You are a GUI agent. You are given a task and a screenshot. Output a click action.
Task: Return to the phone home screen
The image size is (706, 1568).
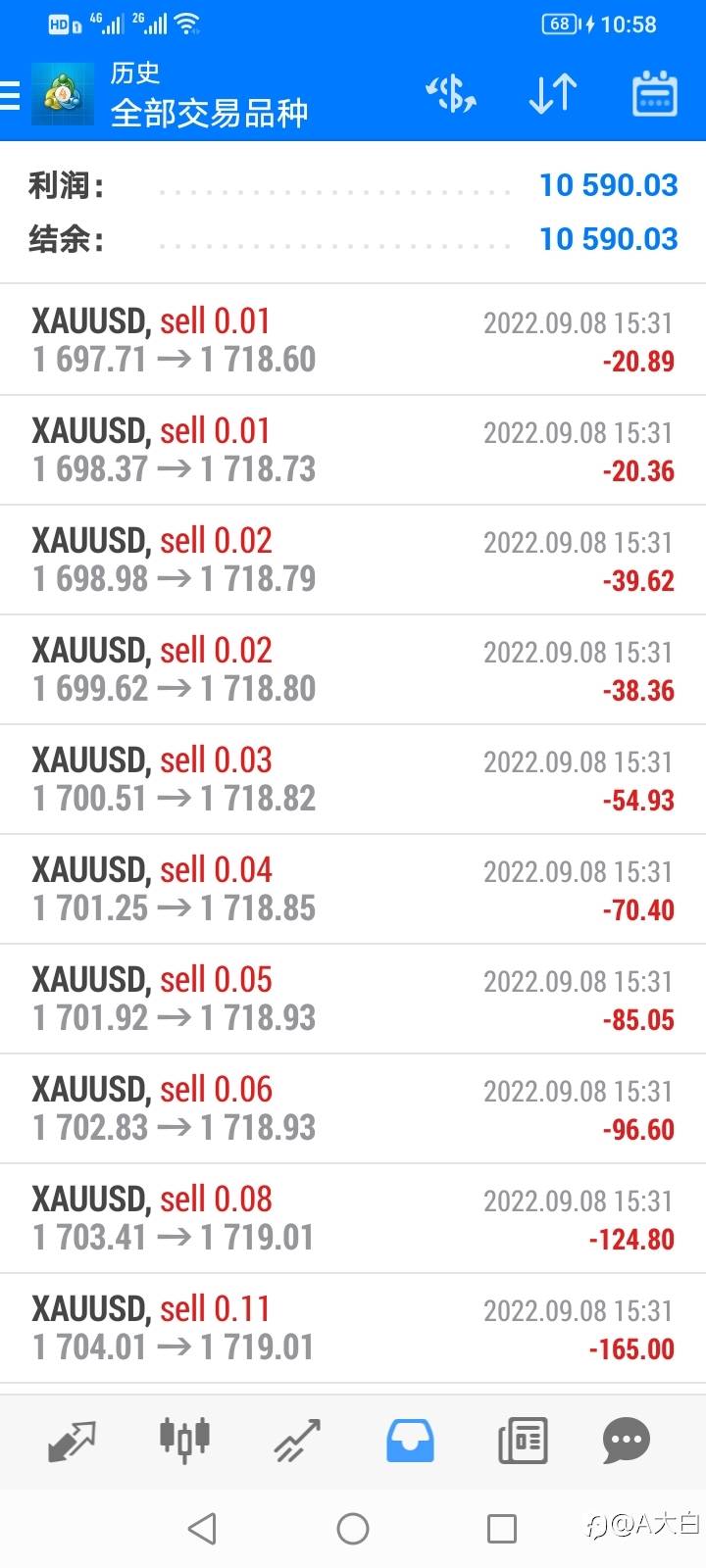[353, 1528]
